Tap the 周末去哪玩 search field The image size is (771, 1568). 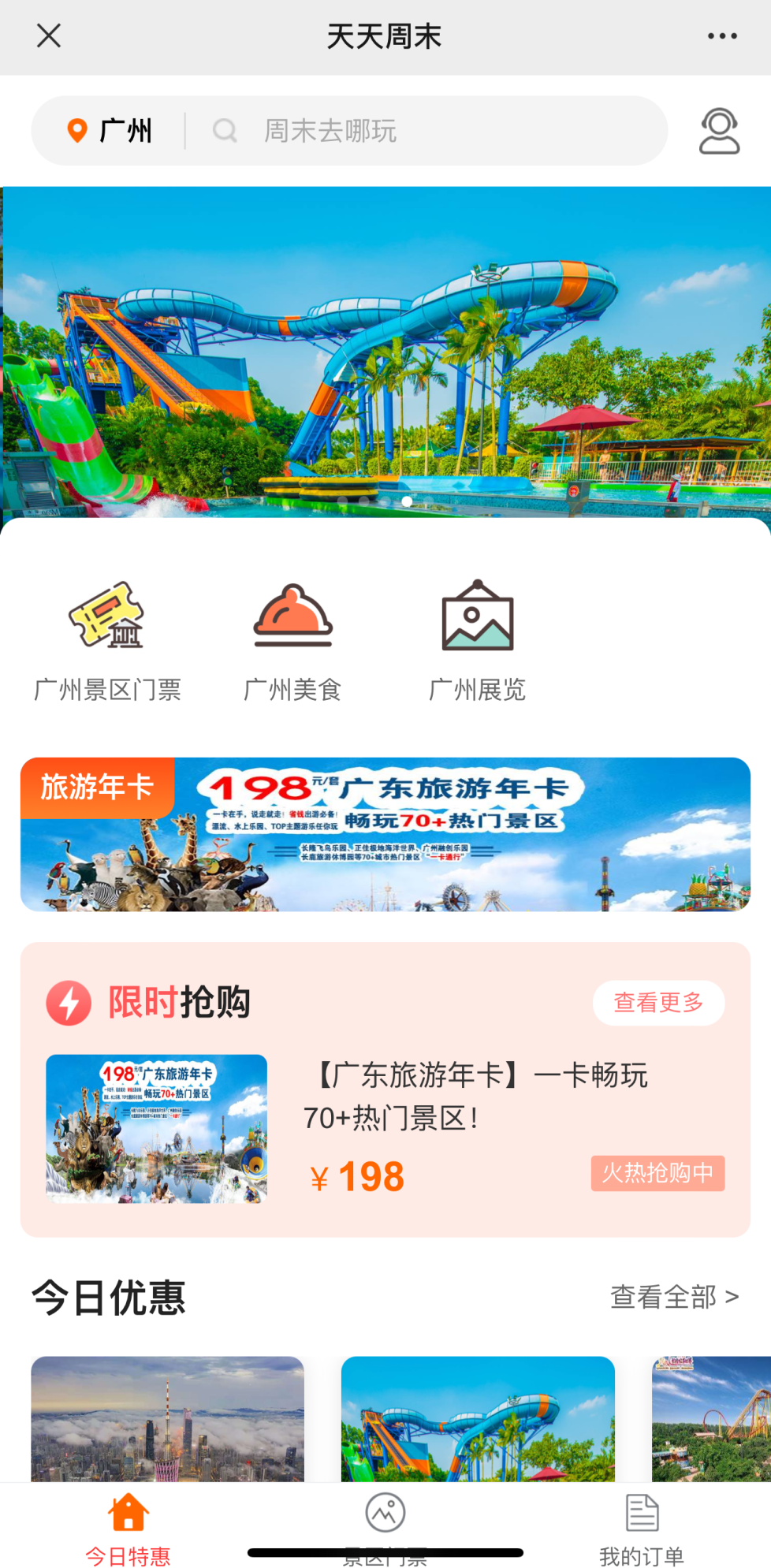click(x=426, y=131)
